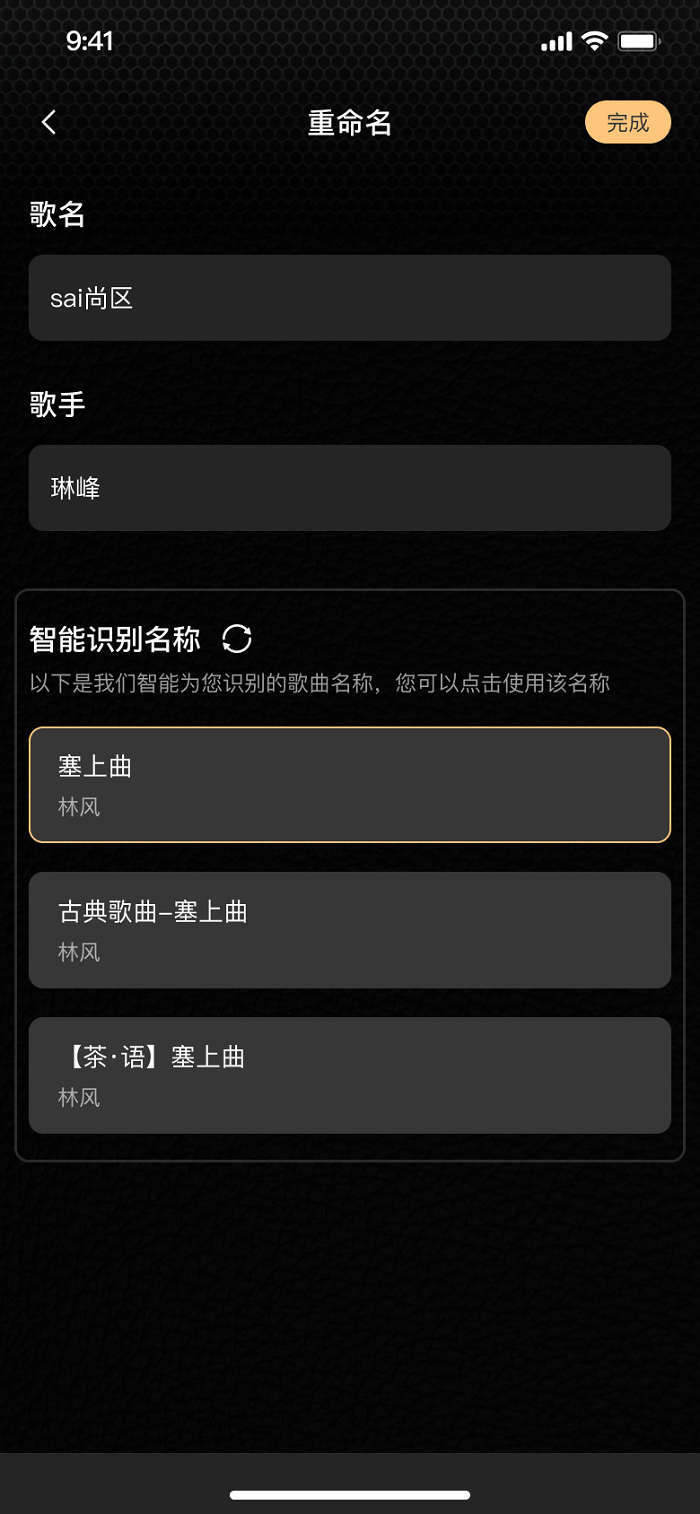The width and height of the screenshot is (700, 1514).
Task: Go back using the top-left arrow
Action: pyautogui.click(x=49, y=122)
